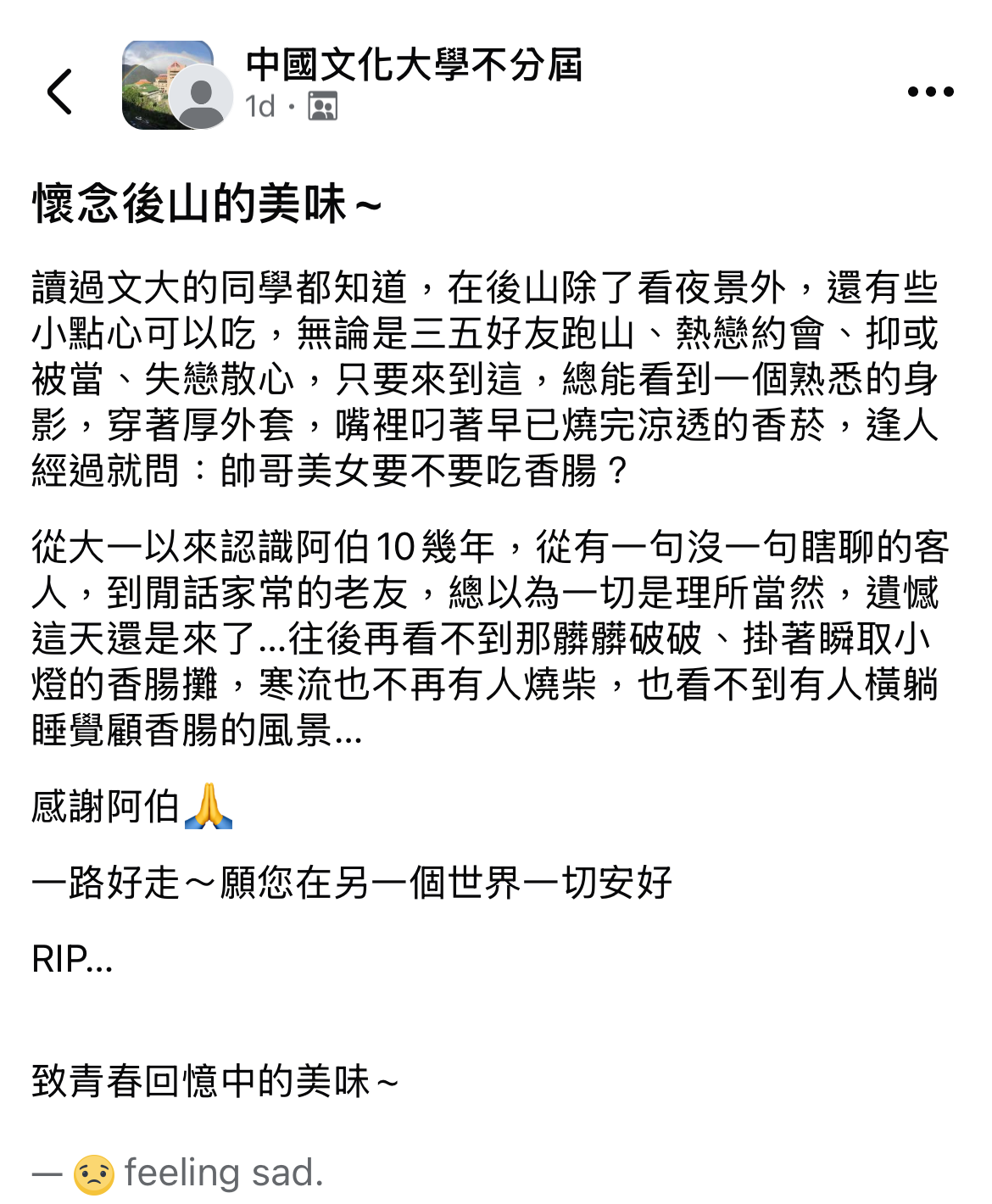Go back with the back arrow
This screenshot has width=992, height=1204.
tap(59, 91)
